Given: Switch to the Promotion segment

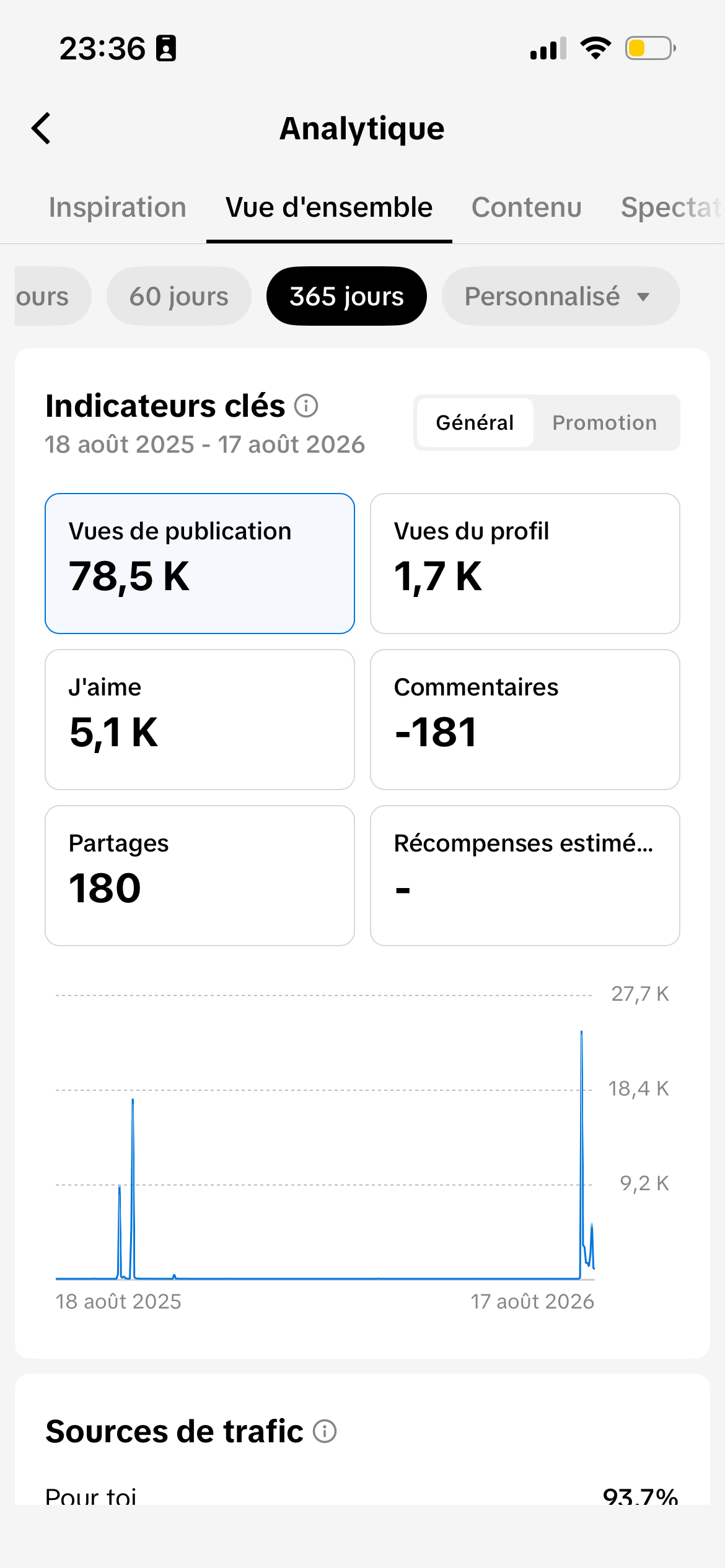Looking at the screenshot, I should pos(605,423).
